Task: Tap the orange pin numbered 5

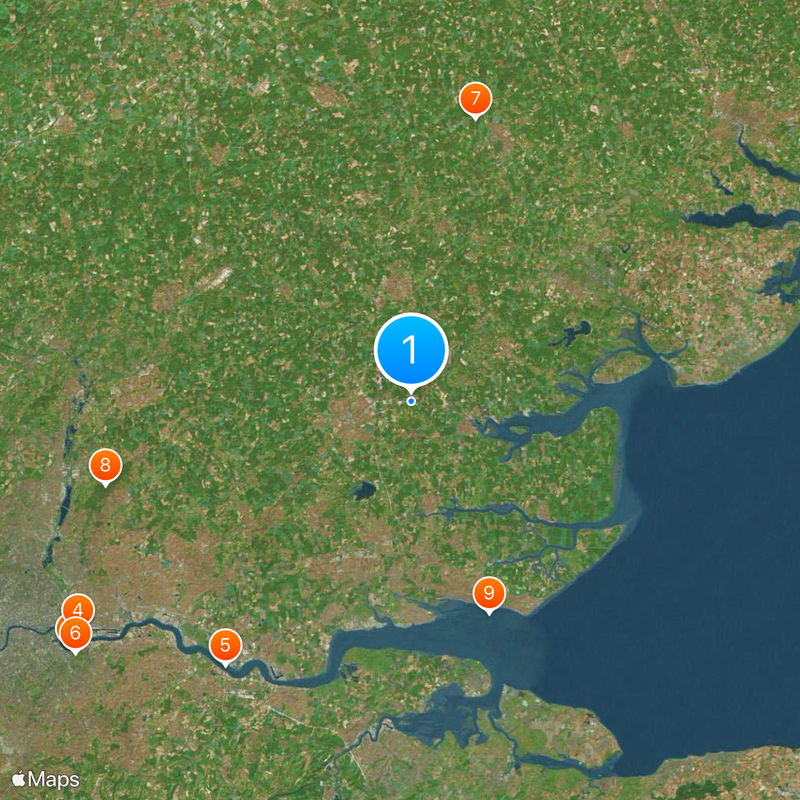Action: click(225, 646)
